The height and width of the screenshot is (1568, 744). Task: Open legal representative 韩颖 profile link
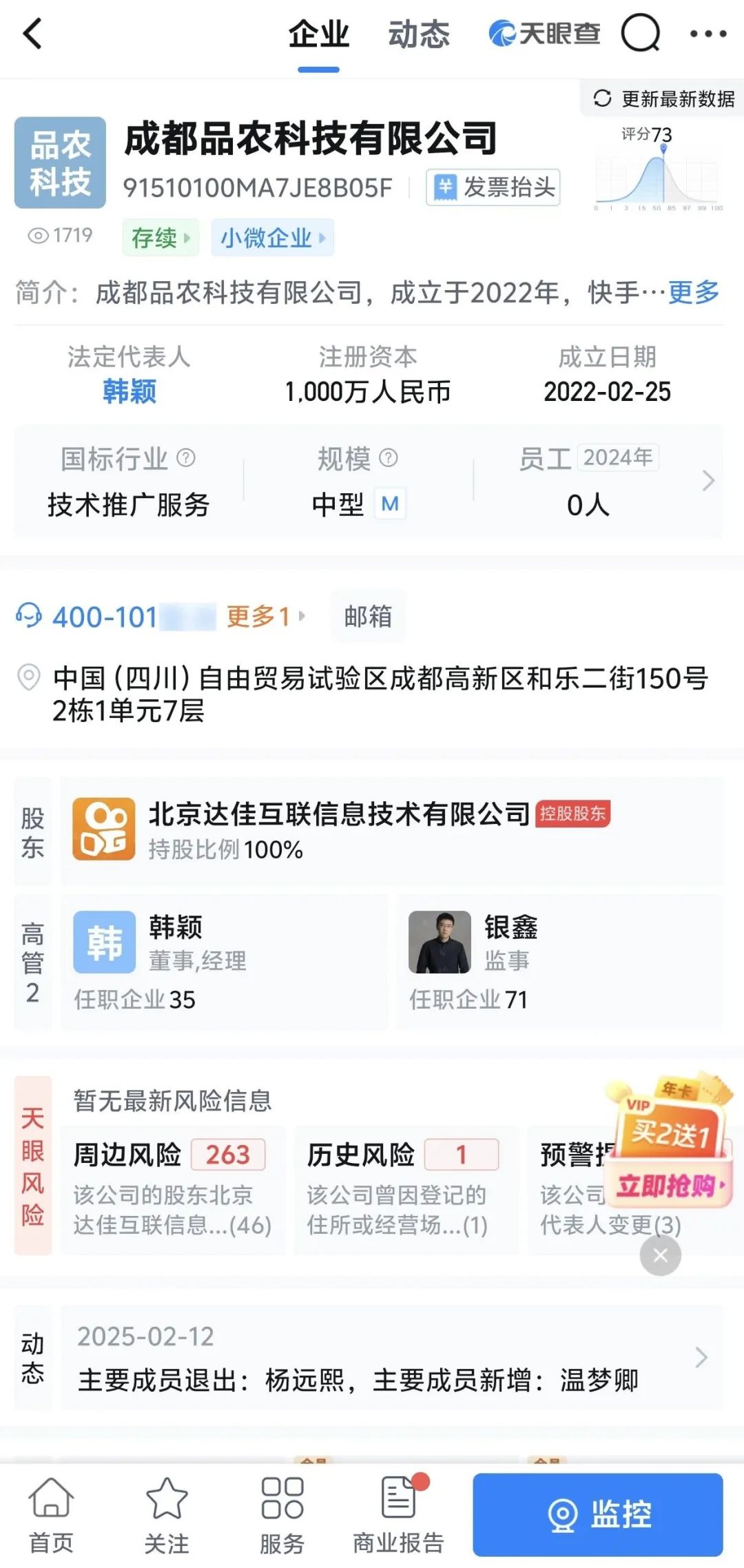[128, 391]
